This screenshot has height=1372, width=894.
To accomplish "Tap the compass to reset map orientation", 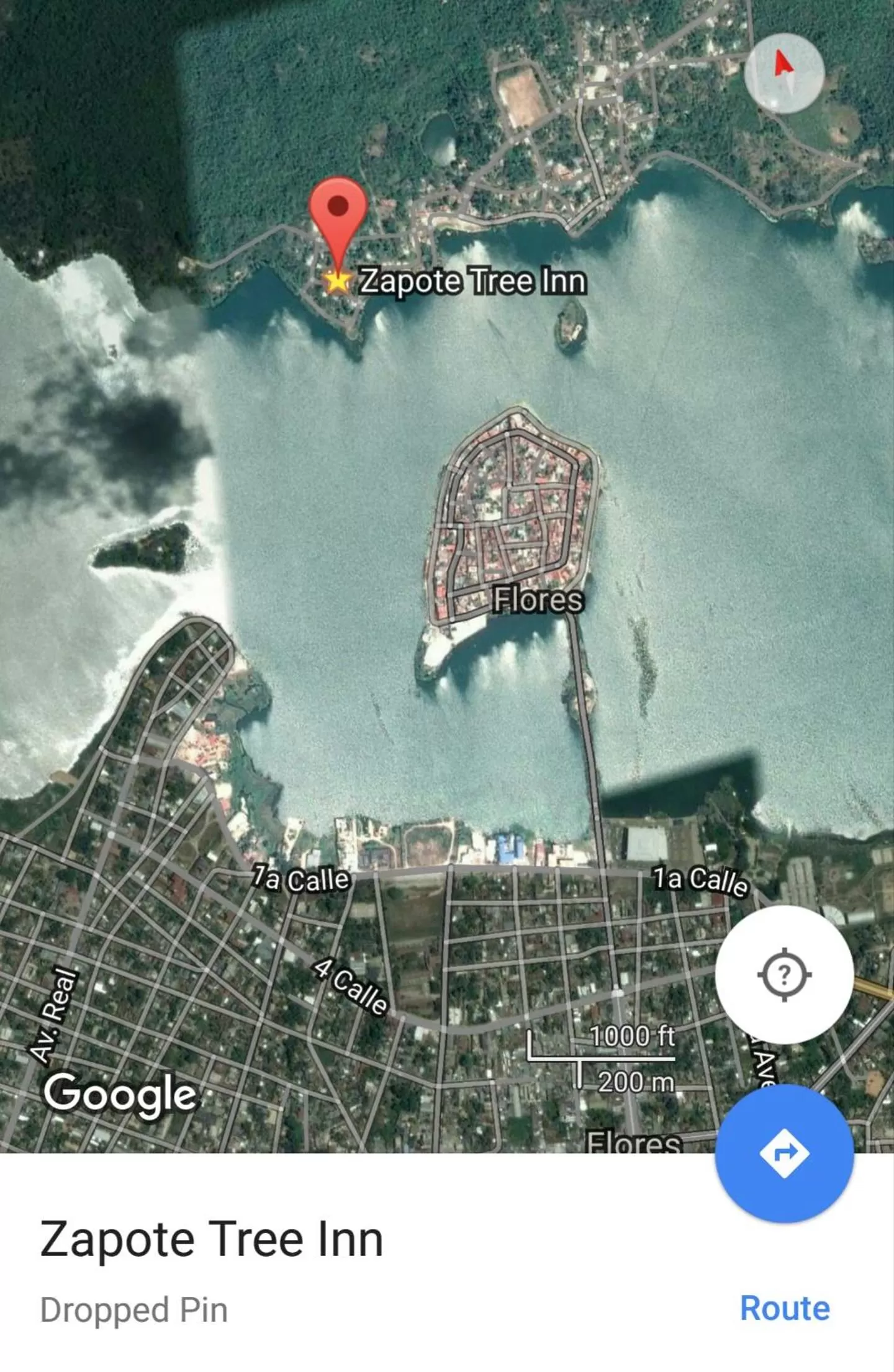I will [x=784, y=73].
